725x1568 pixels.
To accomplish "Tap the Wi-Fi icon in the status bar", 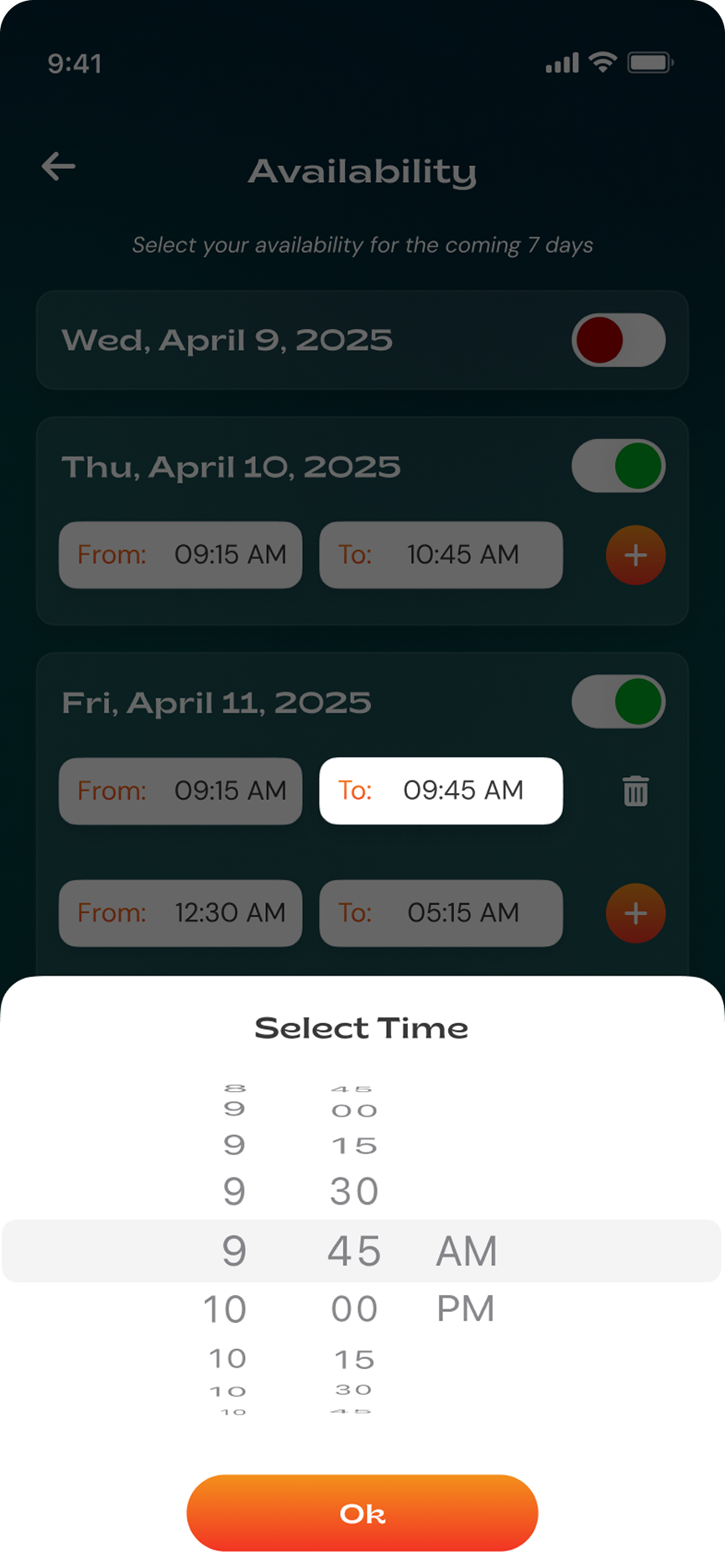I will 601,62.
